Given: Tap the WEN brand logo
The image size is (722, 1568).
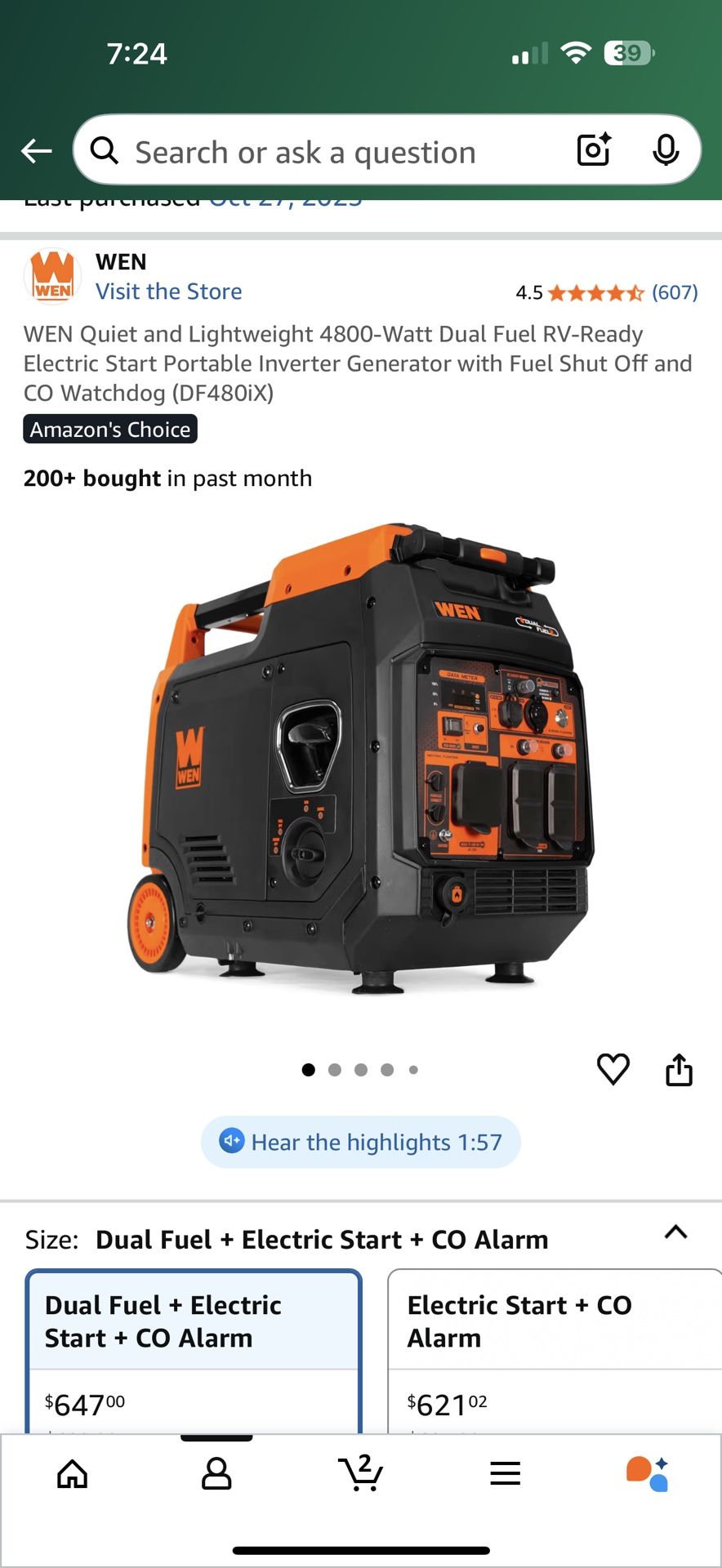Looking at the screenshot, I should pyautogui.click(x=51, y=275).
